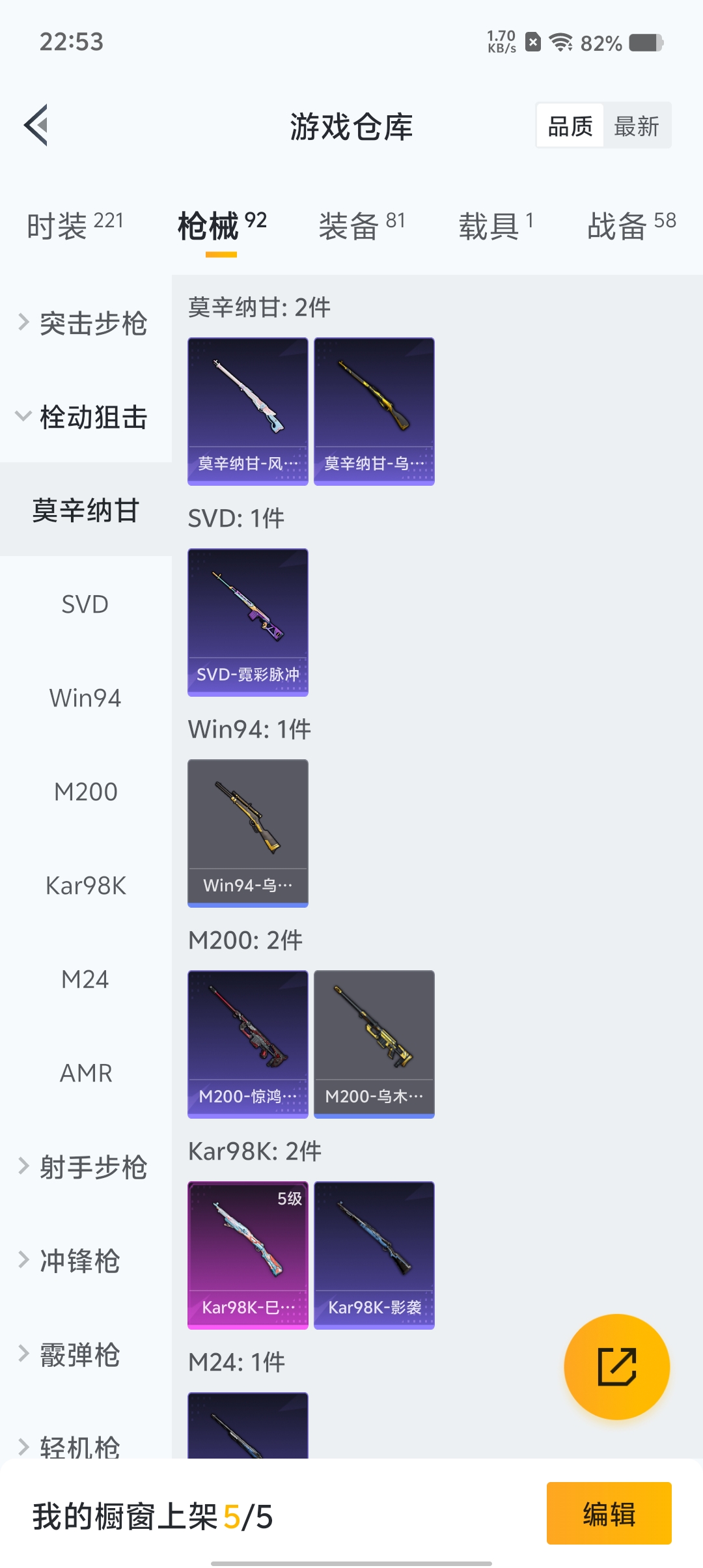
Task: Open the 载具 tab
Action: (x=496, y=226)
